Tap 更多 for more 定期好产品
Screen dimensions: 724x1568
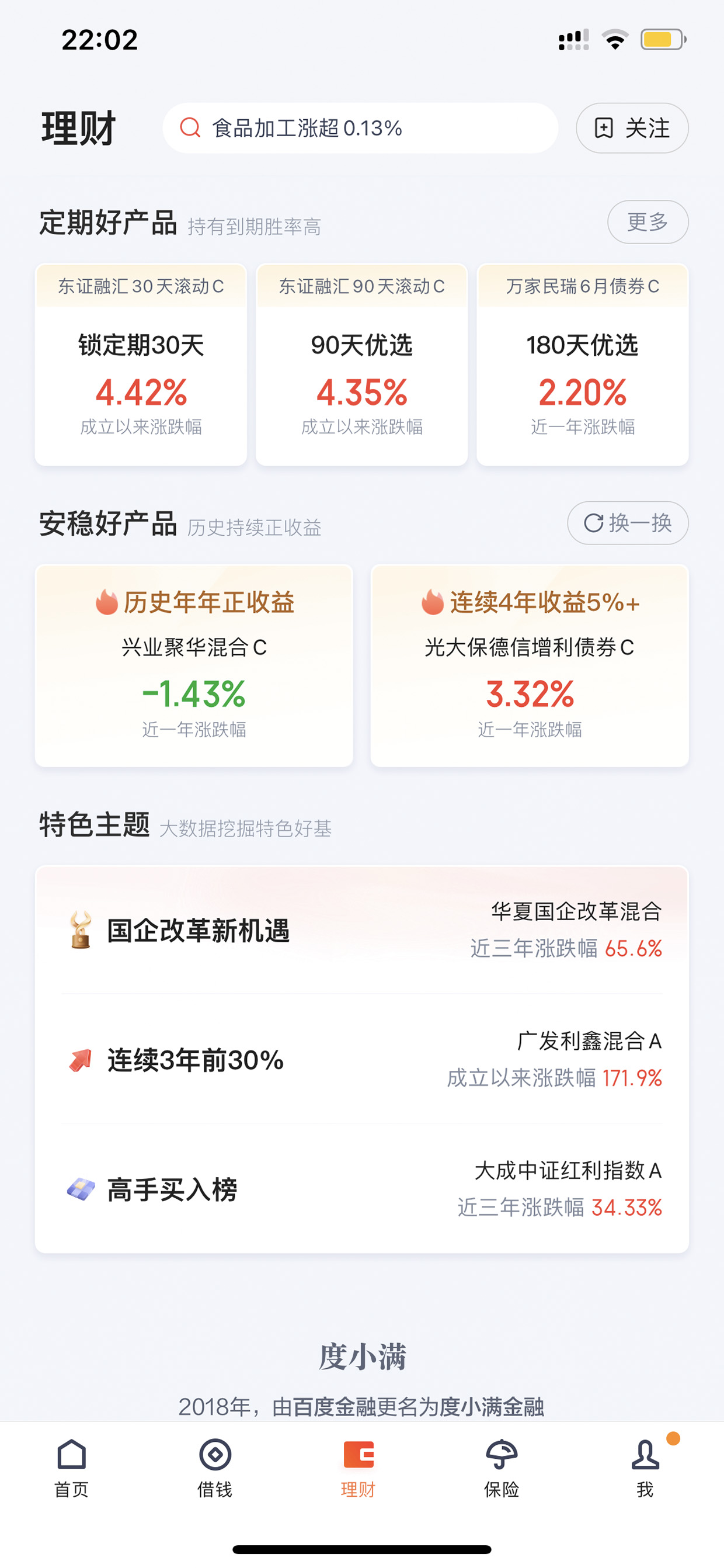(648, 221)
